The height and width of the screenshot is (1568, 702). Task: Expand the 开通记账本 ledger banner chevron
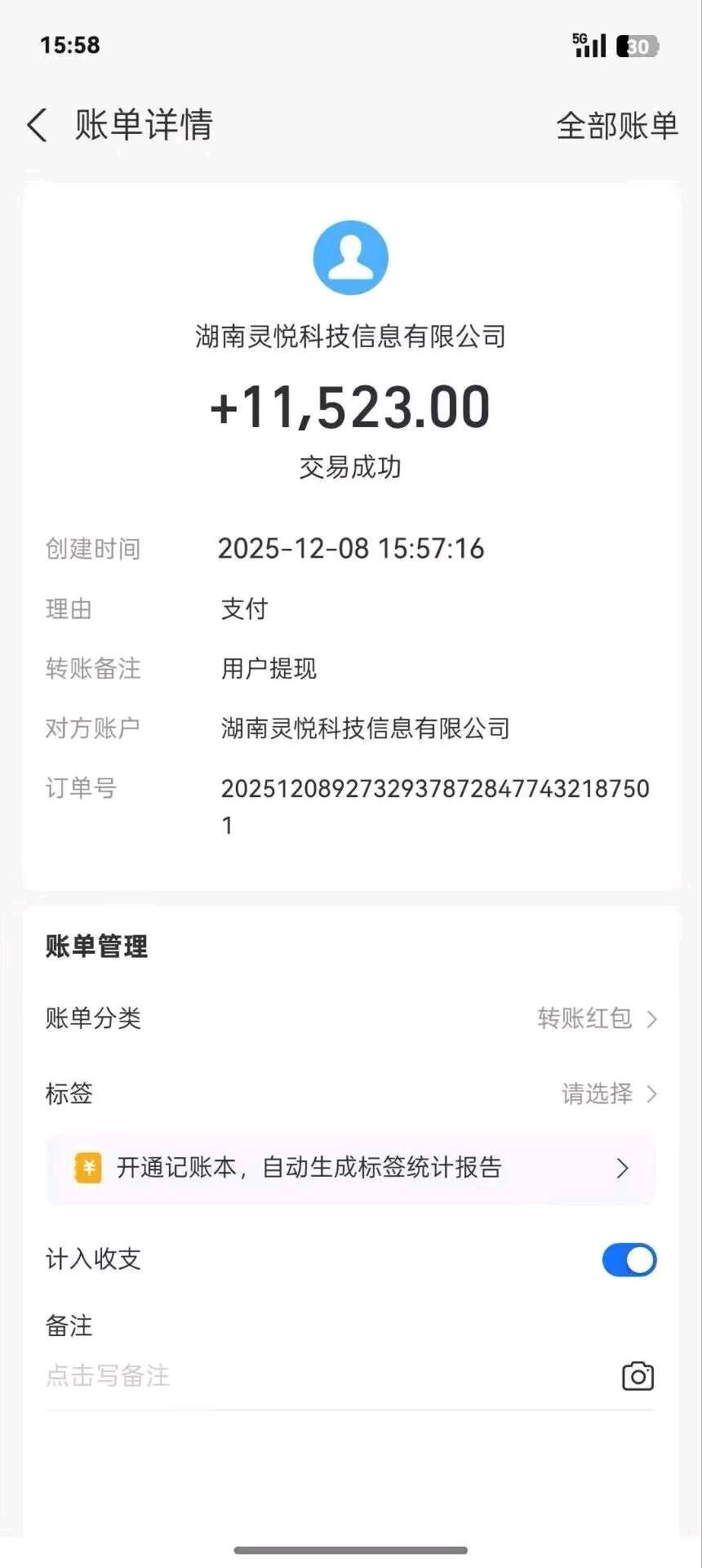(x=623, y=1169)
